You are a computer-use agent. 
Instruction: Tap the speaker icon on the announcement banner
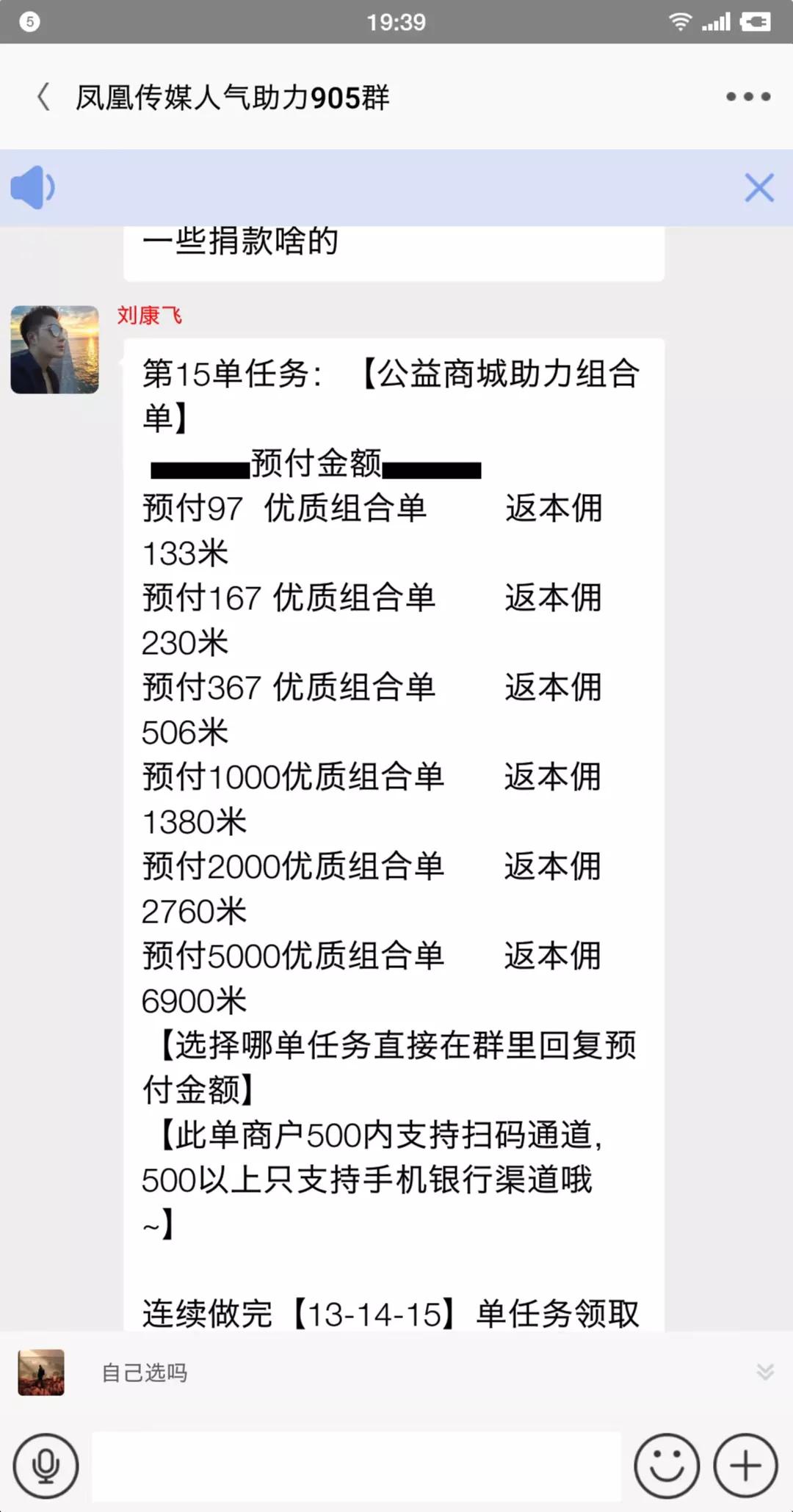pos(32,187)
